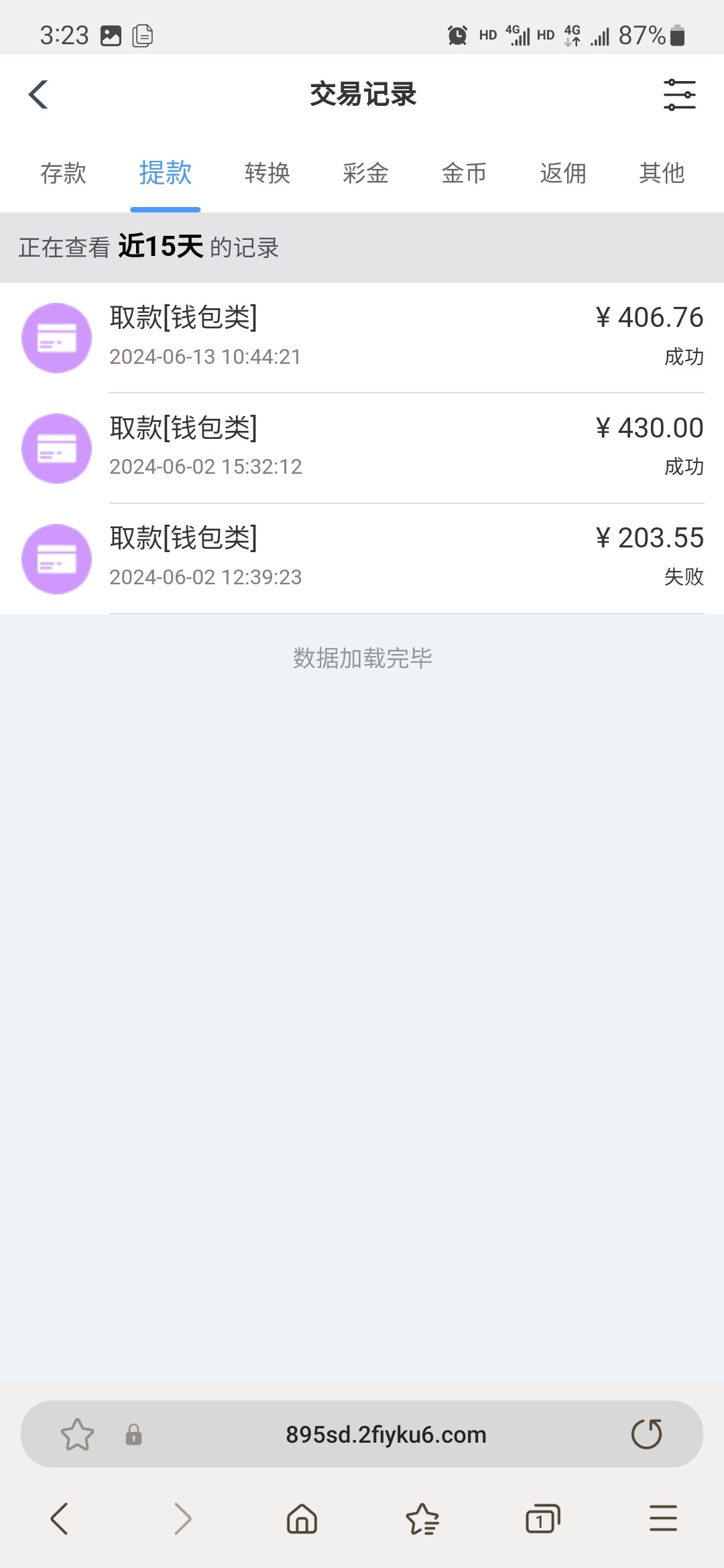
Task: Tap the lock icon next to the URL
Action: tap(134, 1435)
